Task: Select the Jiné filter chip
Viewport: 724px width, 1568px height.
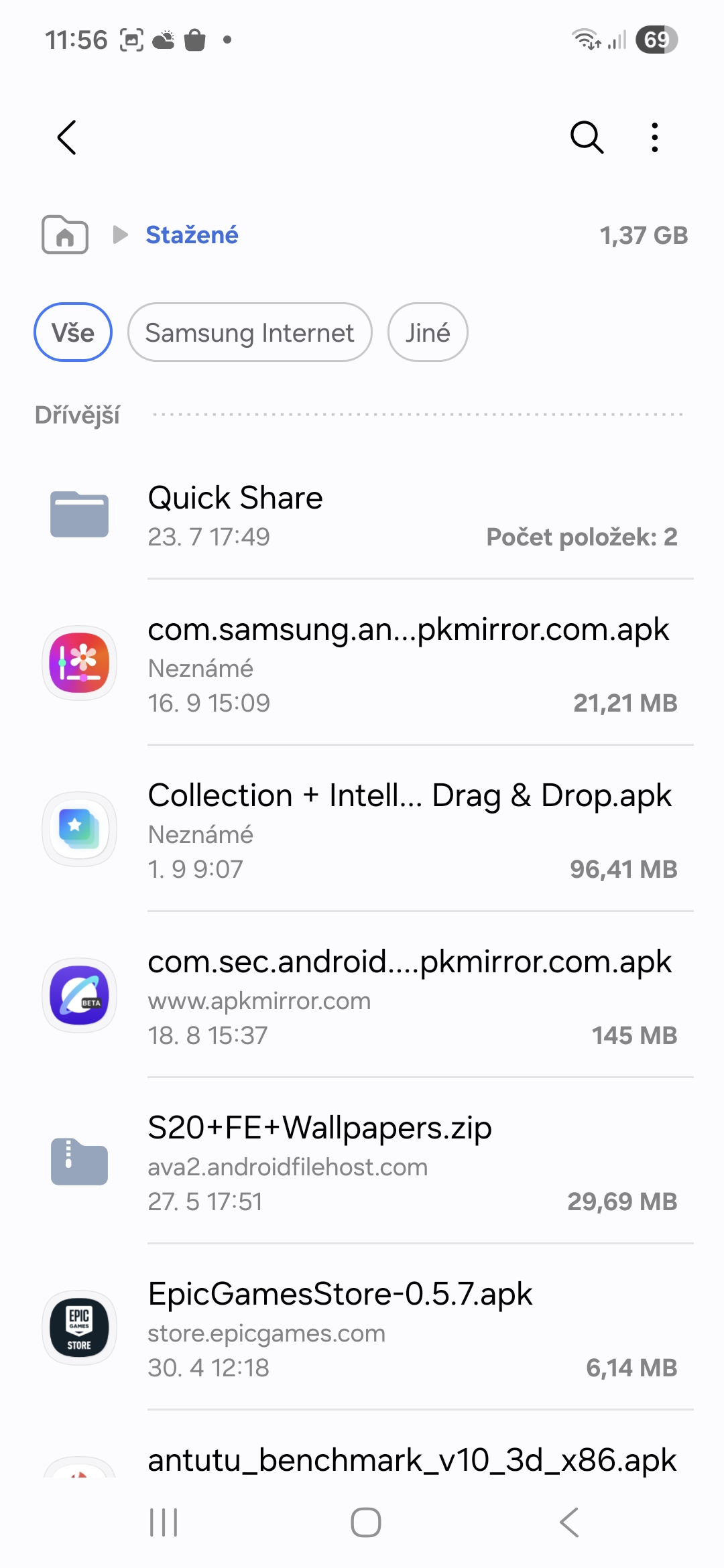Action: pyautogui.click(x=428, y=332)
